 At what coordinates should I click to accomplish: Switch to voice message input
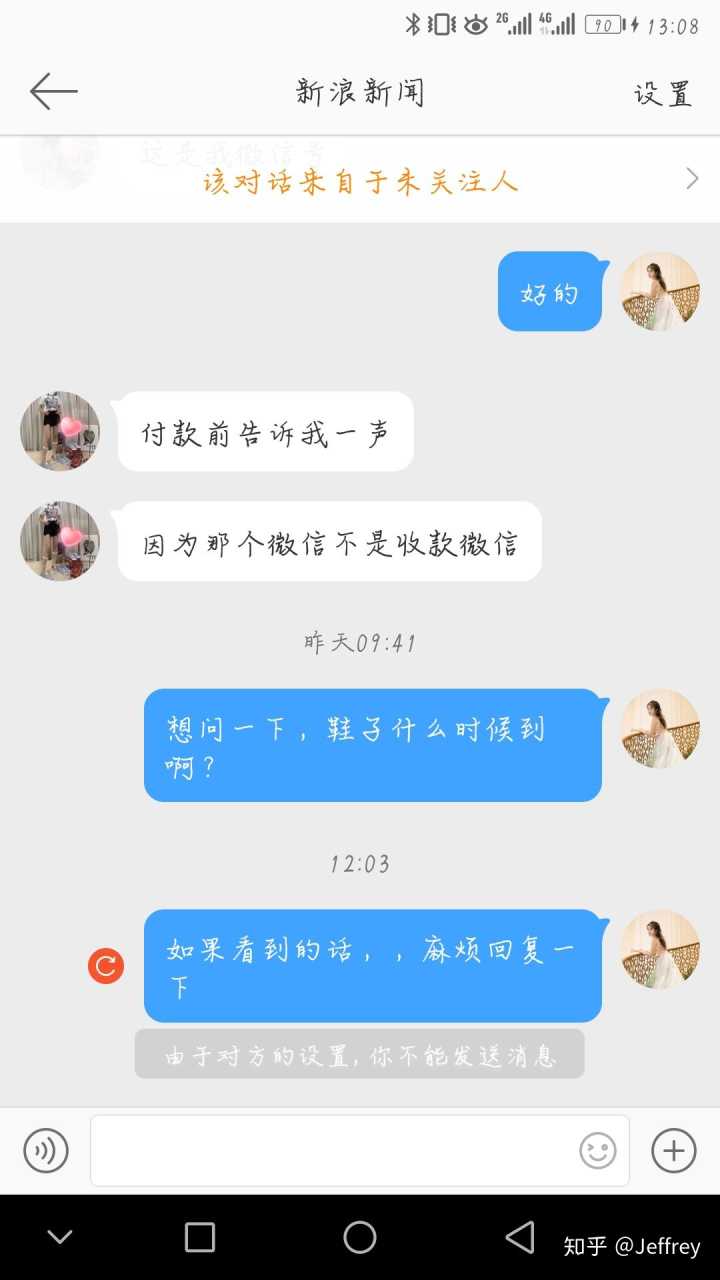tap(46, 1150)
